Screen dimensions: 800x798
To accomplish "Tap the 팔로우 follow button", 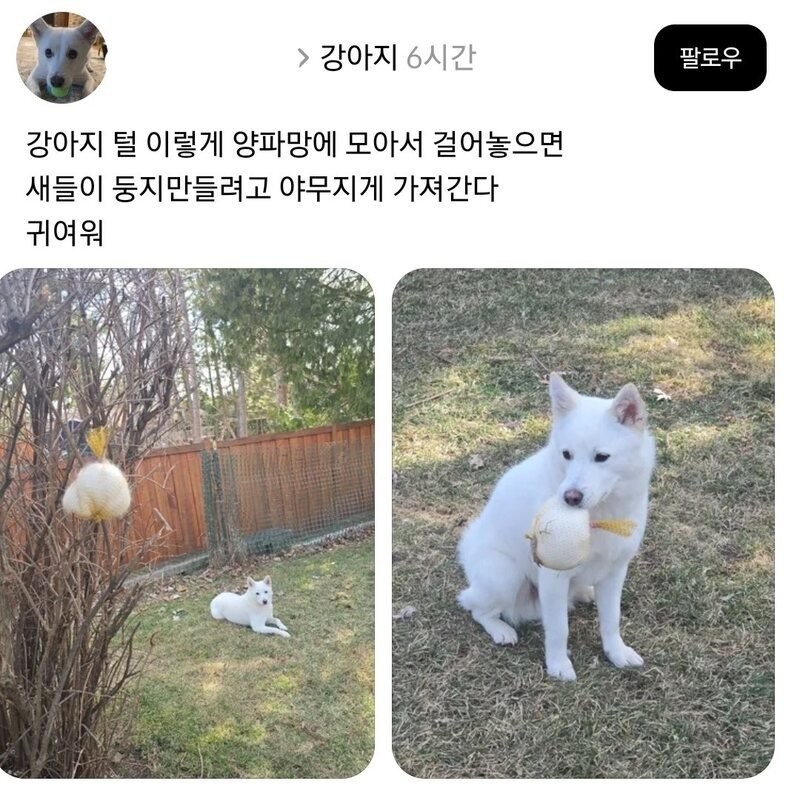I will coord(710,58).
